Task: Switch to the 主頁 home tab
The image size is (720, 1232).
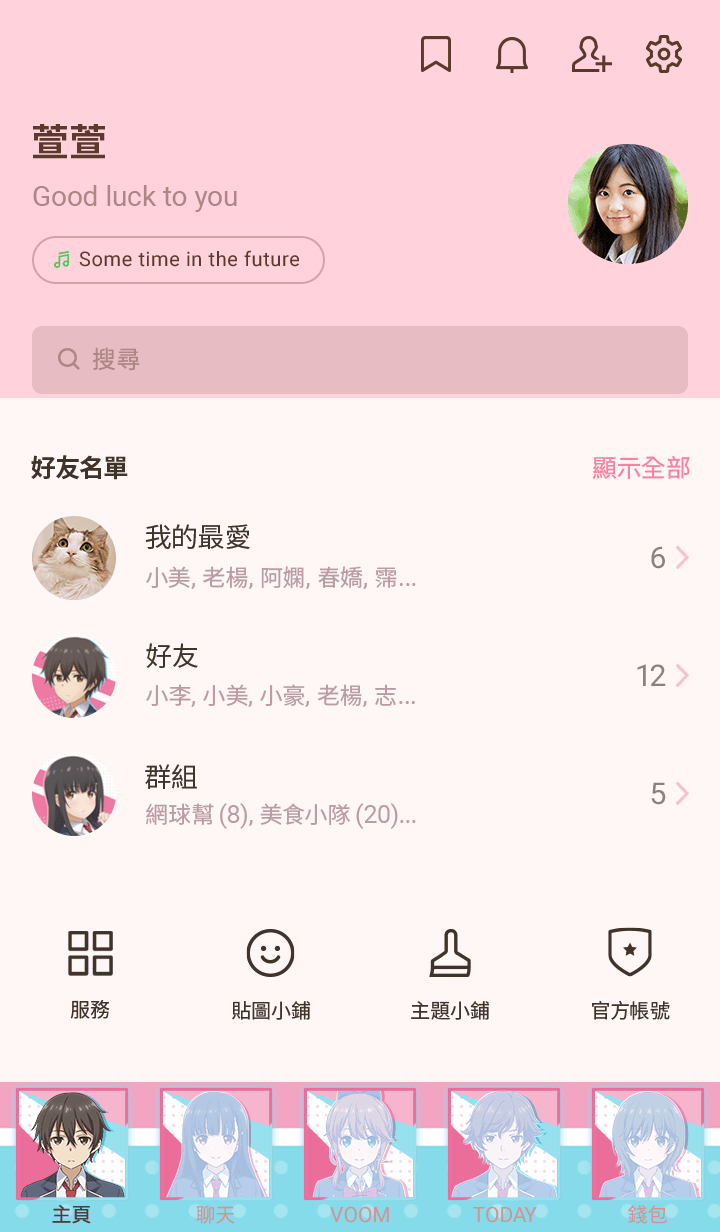Action: click(x=72, y=1155)
